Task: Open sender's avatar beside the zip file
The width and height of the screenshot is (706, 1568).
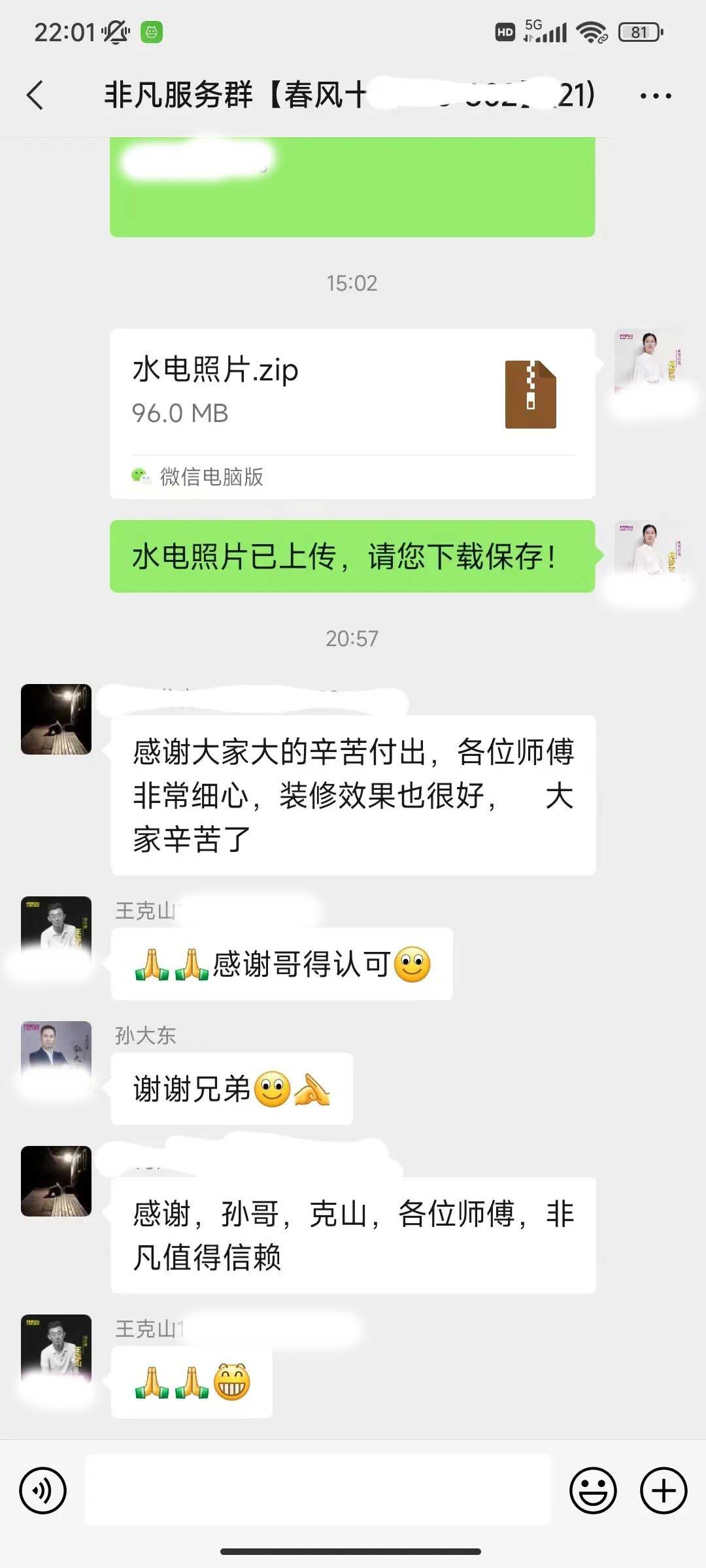Action: click(648, 363)
